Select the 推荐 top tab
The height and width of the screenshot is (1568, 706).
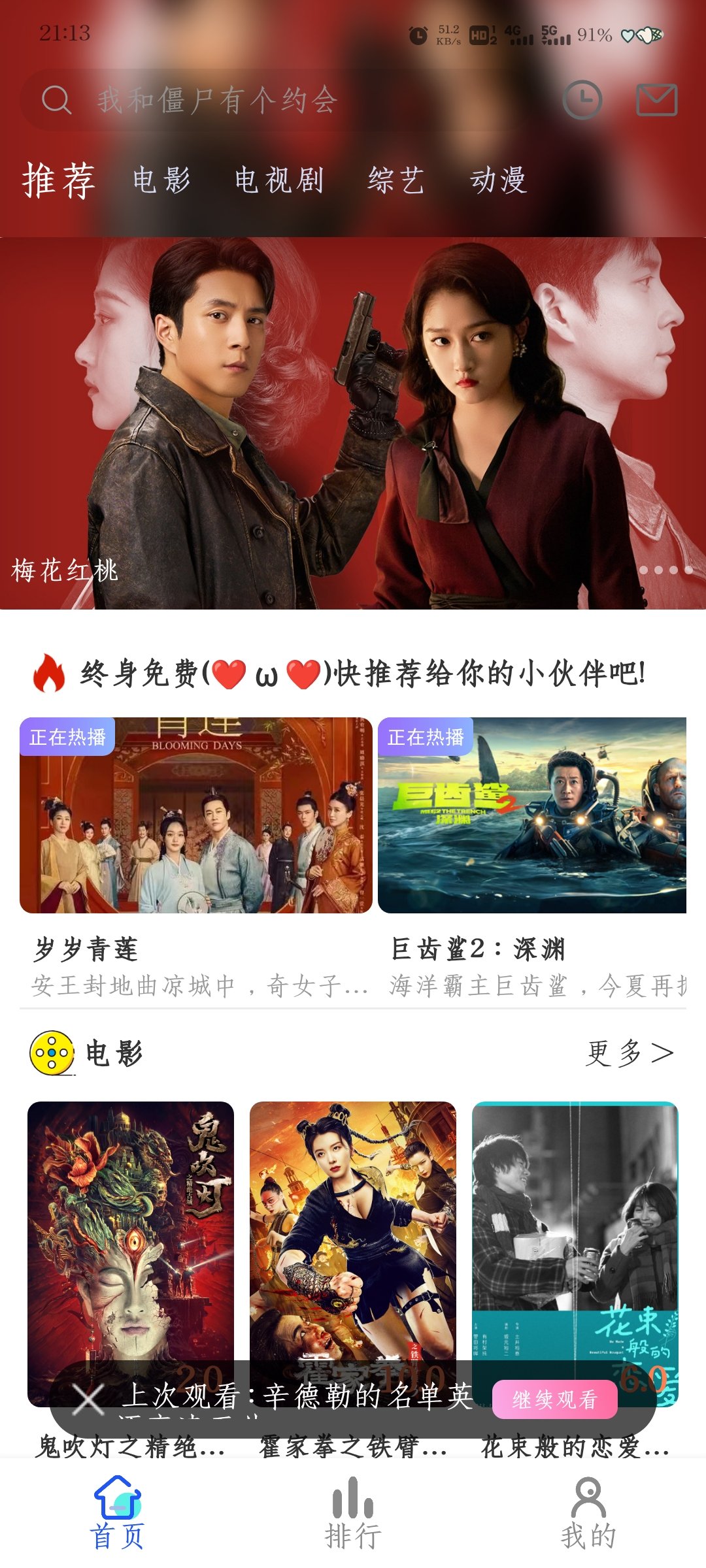[x=59, y=180]
